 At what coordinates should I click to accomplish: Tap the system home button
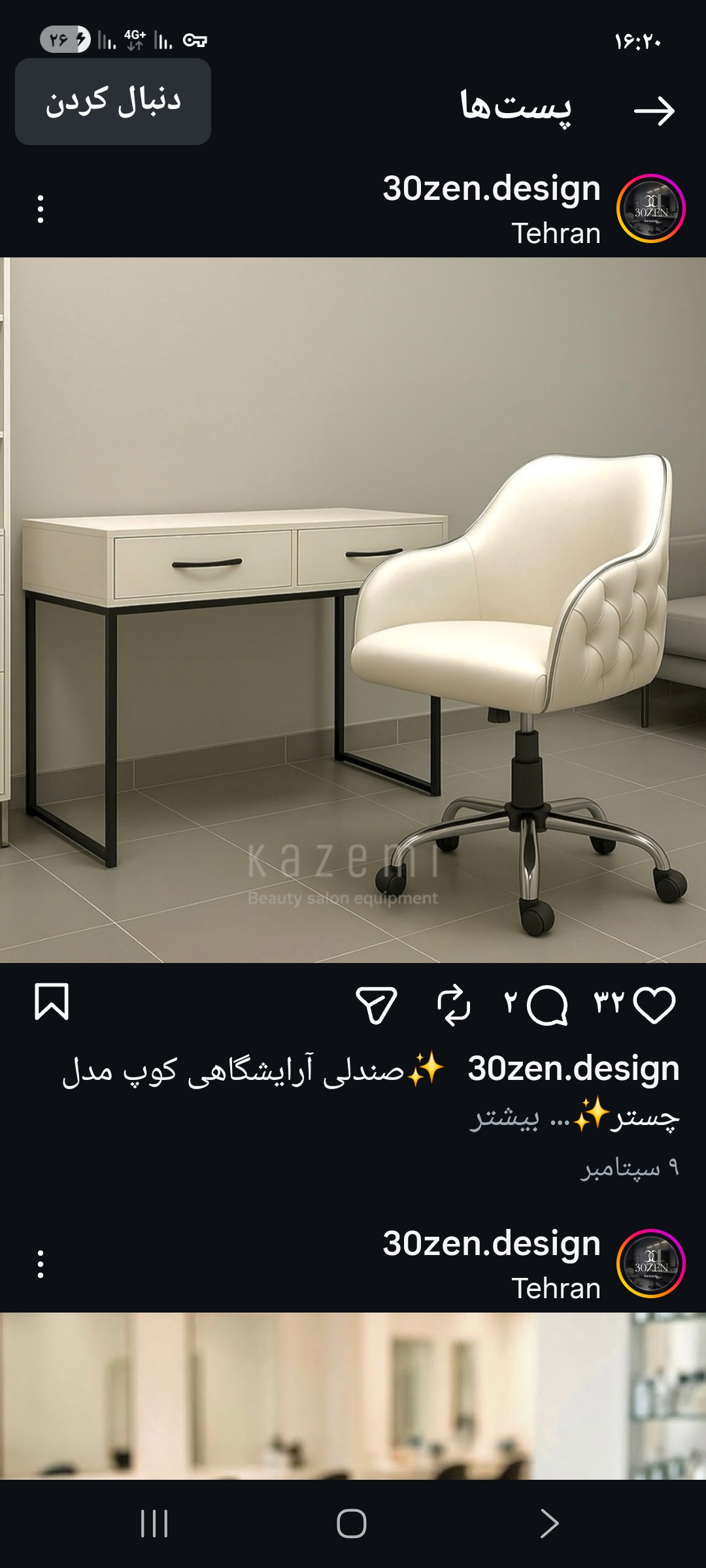[352, 1524]
